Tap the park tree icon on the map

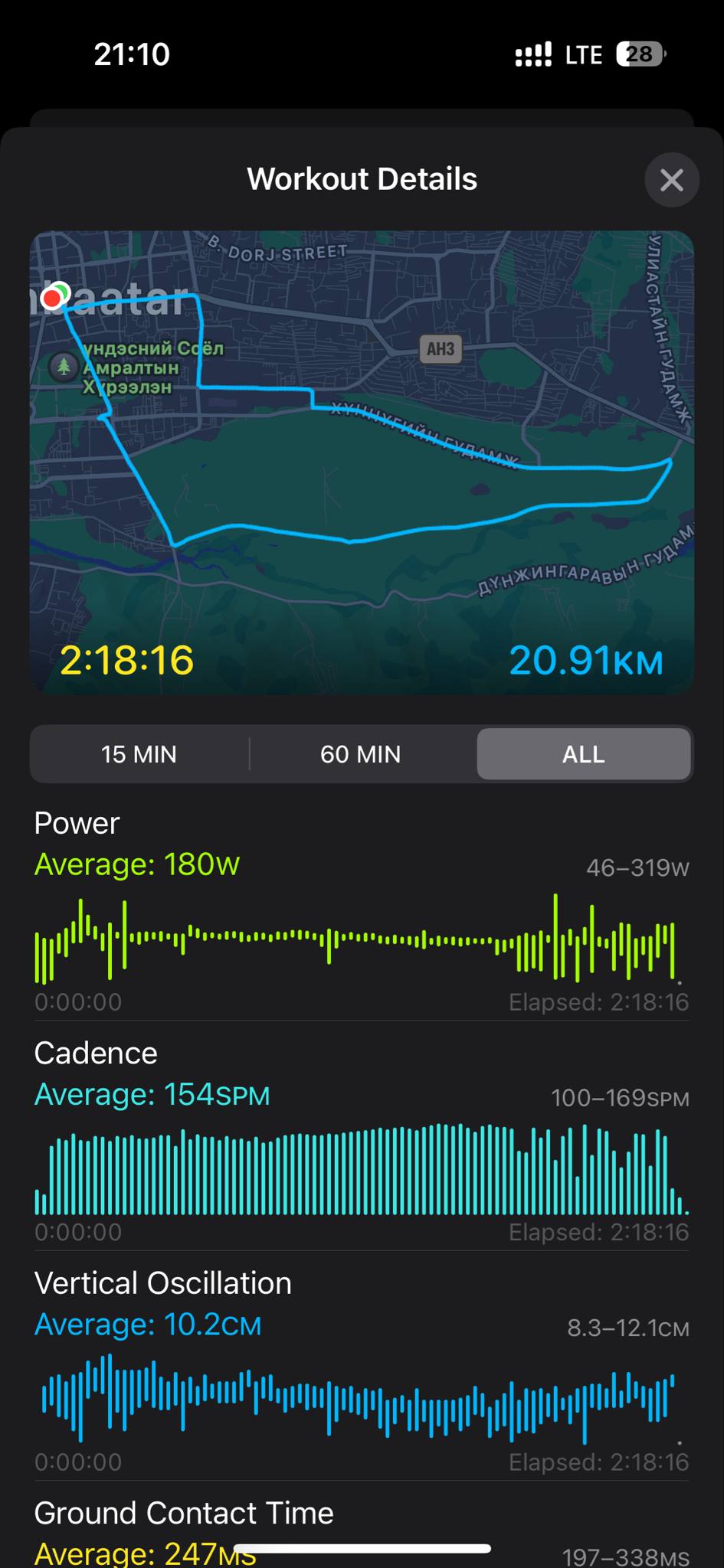(64, 366)
